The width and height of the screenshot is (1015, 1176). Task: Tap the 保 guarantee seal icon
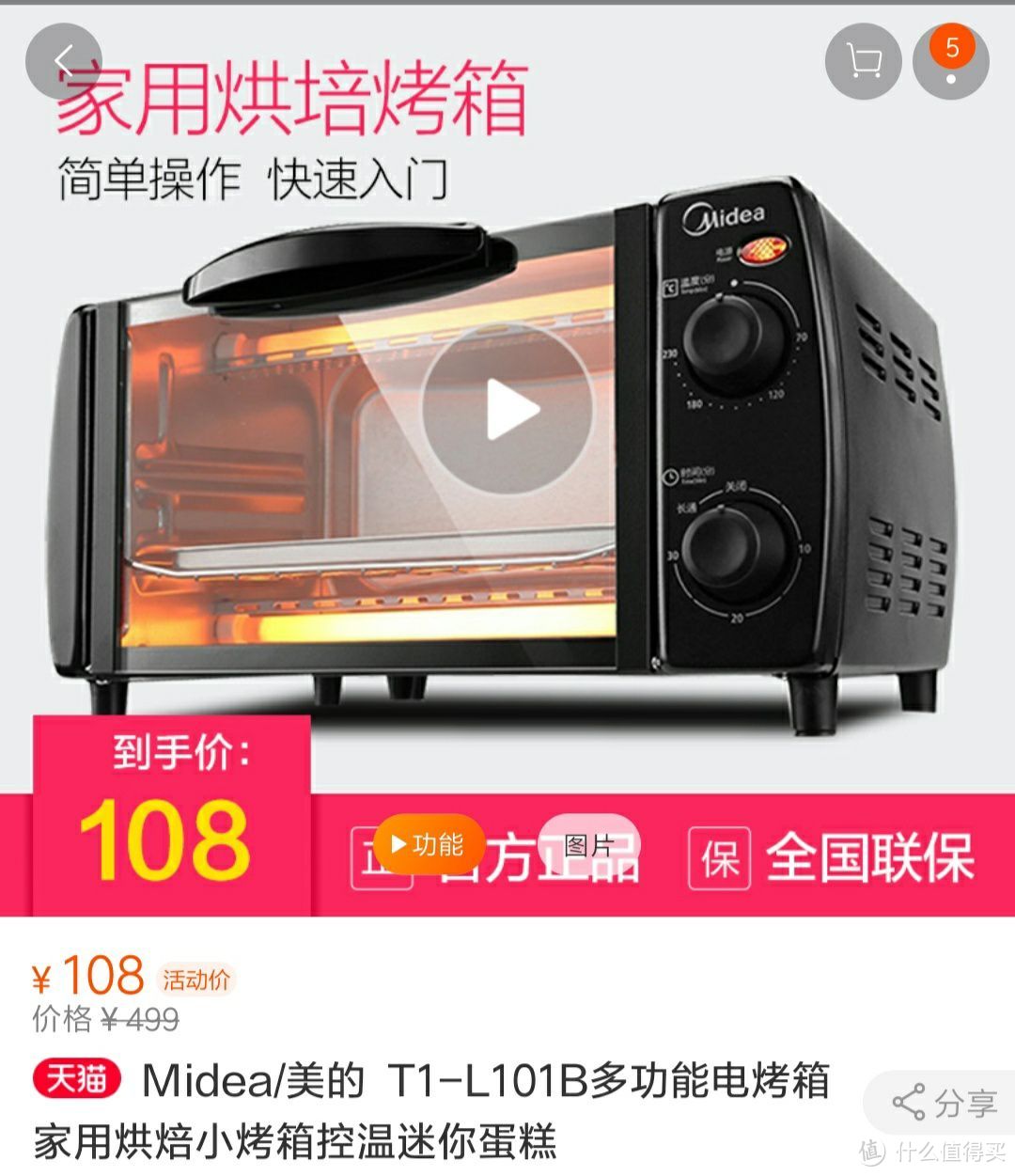point(718,857)
